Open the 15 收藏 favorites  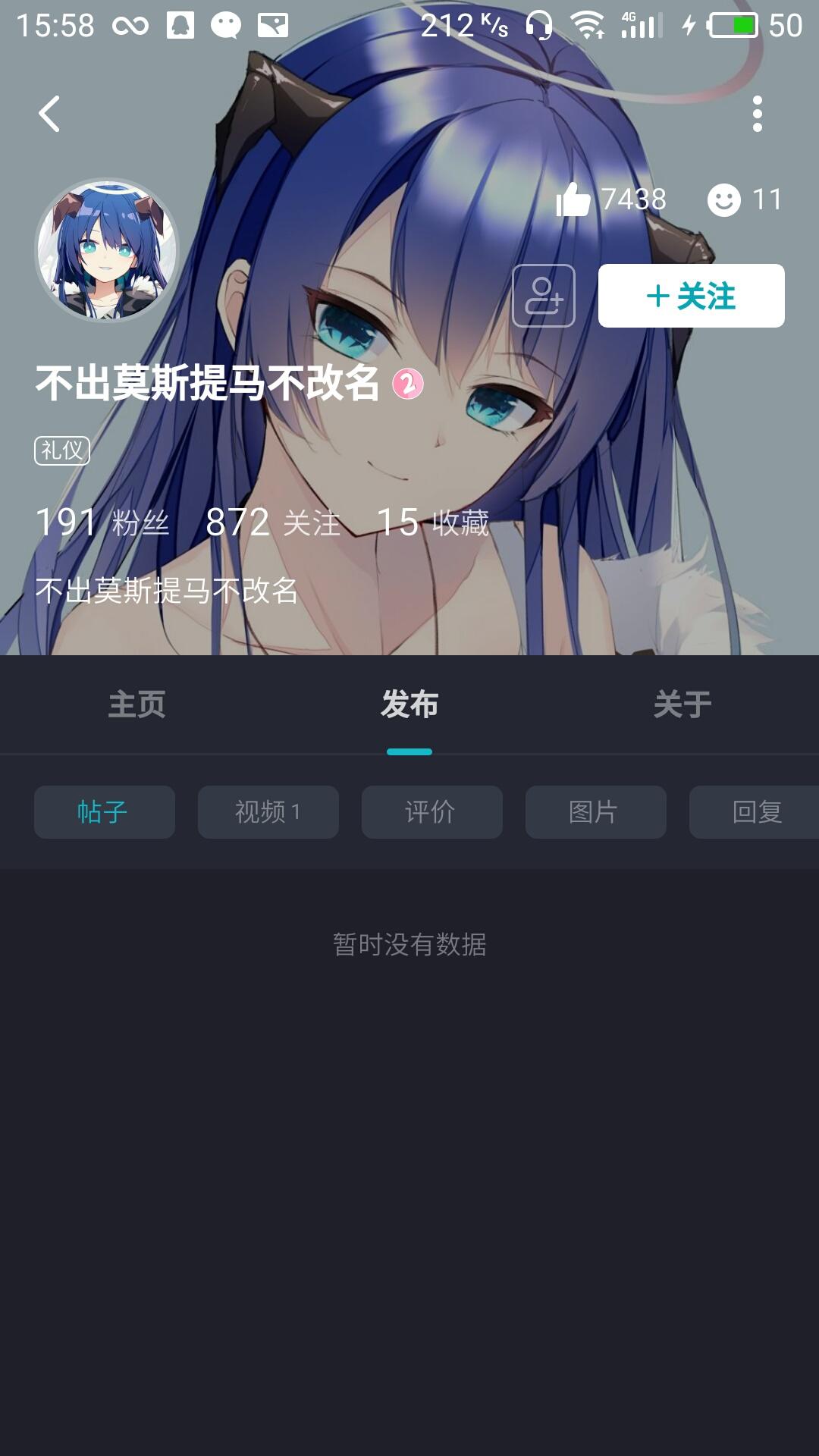click(433, 522)
